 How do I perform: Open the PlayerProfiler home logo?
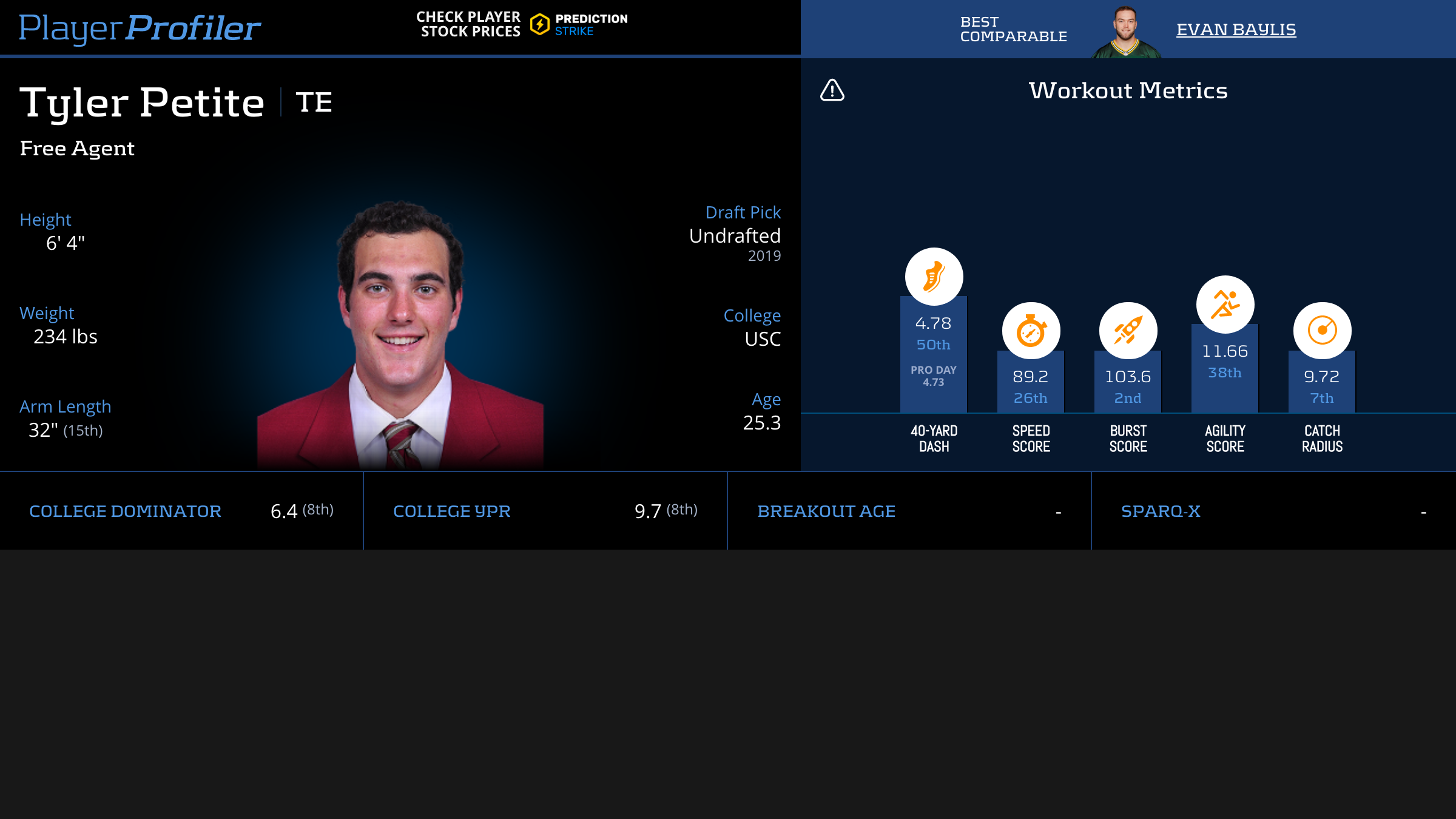140,28
